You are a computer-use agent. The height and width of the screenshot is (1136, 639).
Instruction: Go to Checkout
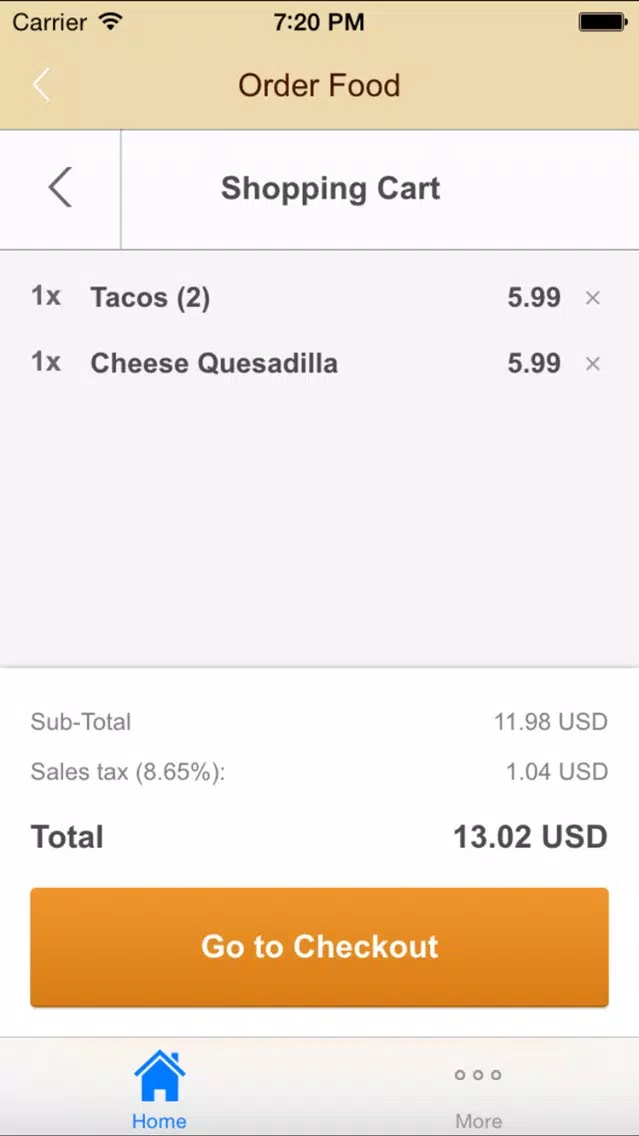tap(320, 947)
